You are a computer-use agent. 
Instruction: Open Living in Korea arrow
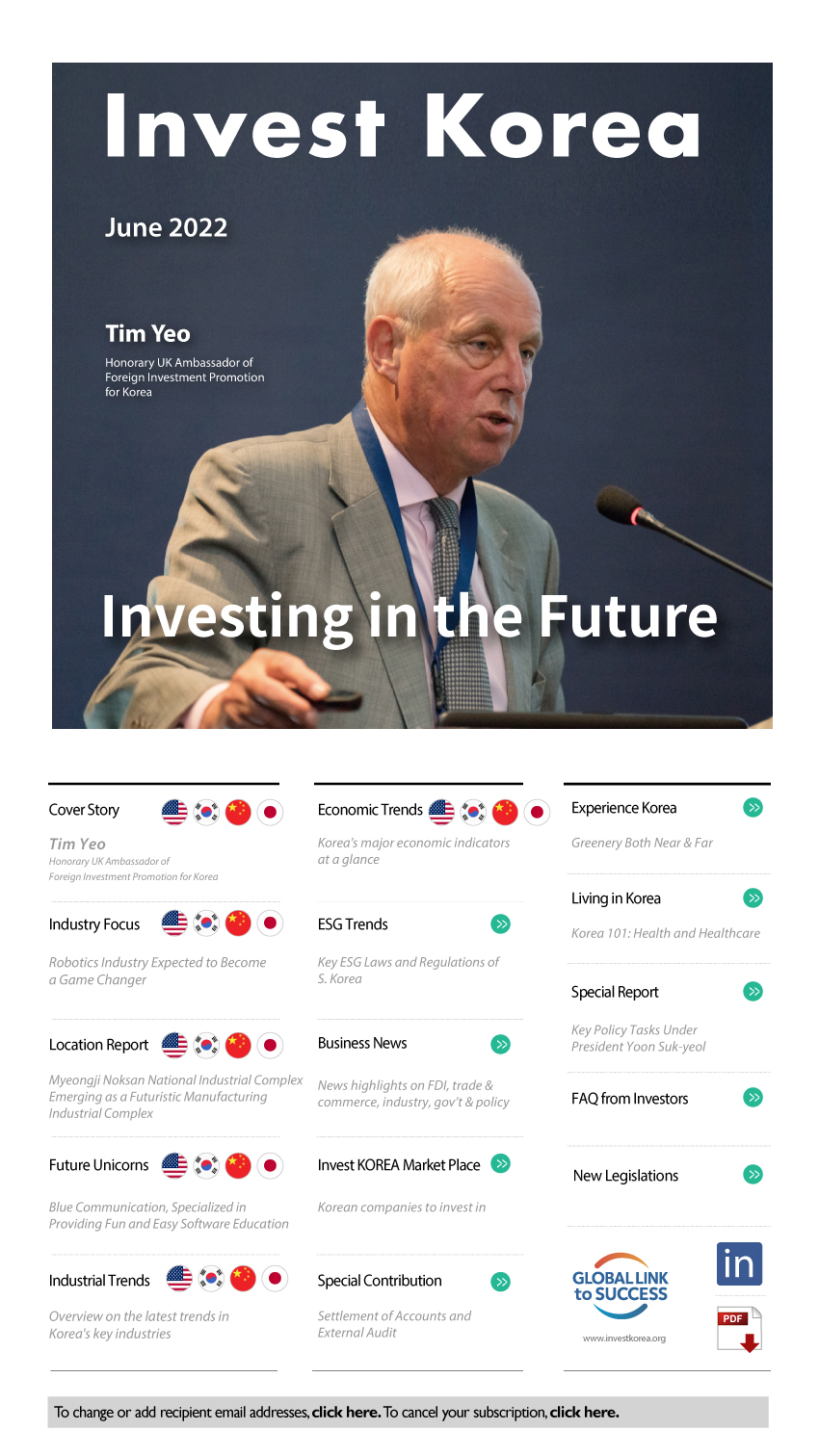click(753, 898)
